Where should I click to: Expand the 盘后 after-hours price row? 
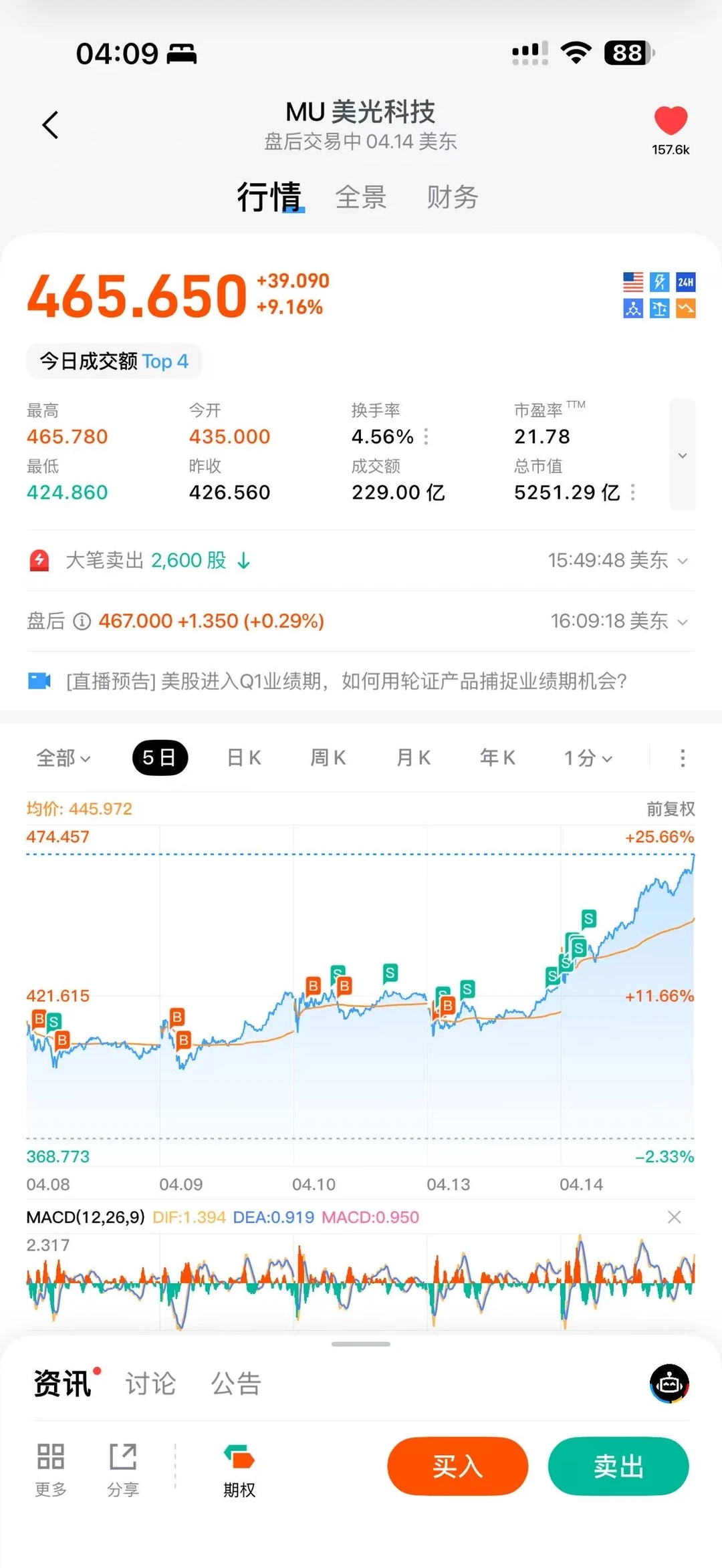pyautogui.click(x=361, y=621)
